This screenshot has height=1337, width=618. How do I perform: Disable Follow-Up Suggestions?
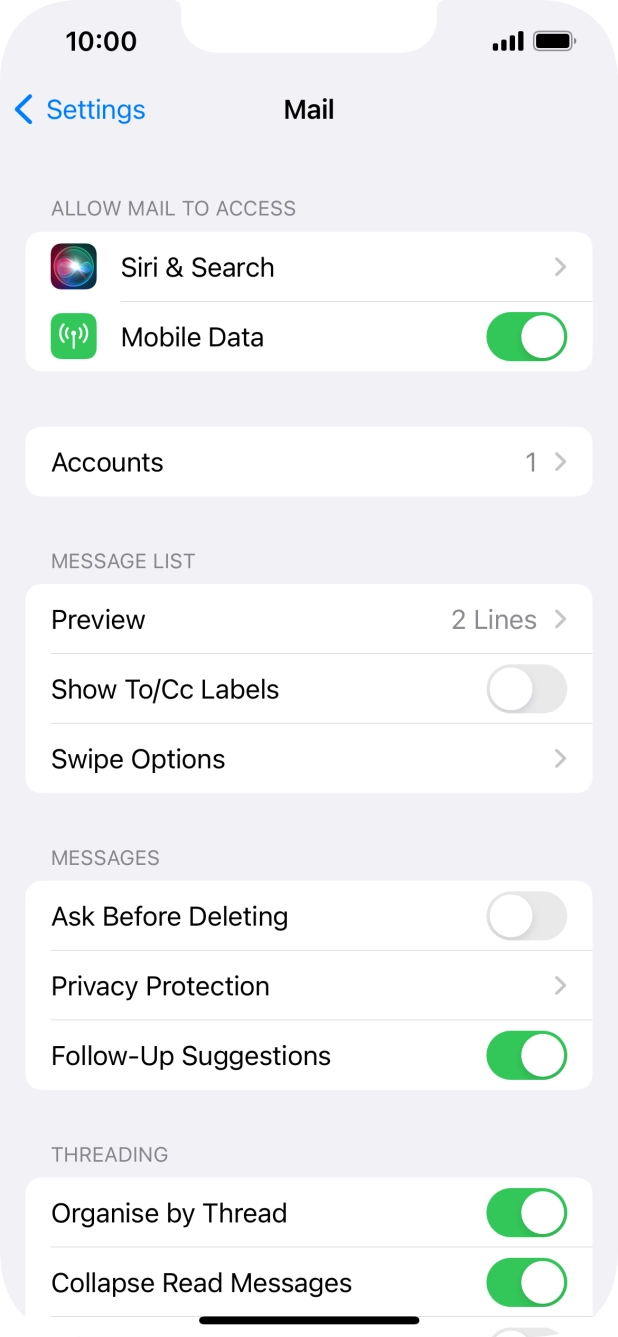(526, 1056)
